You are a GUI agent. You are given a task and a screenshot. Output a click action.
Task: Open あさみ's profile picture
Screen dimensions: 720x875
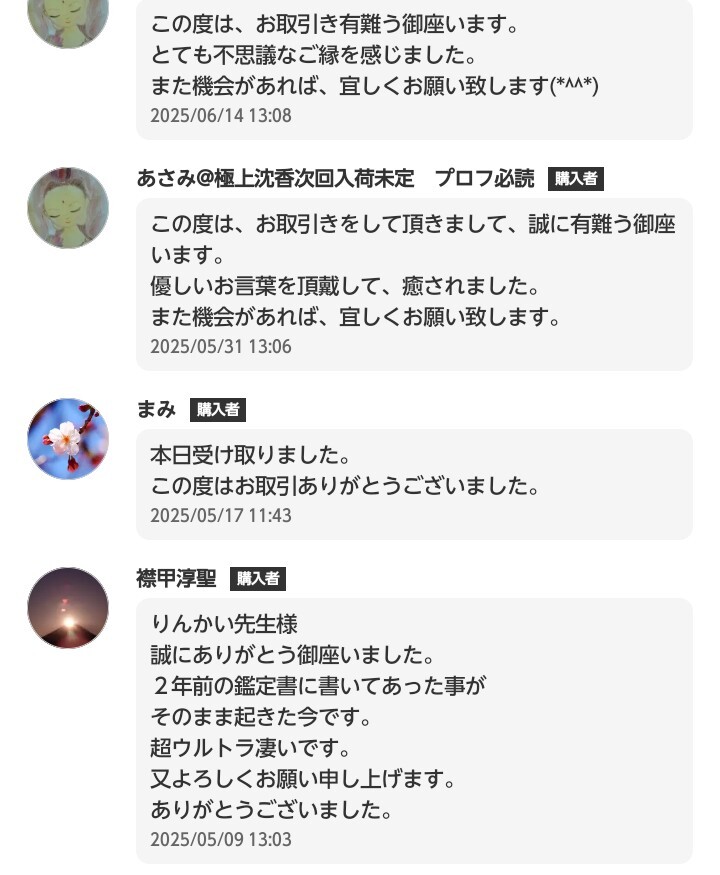pyautogui.click(x=68, y=208)
